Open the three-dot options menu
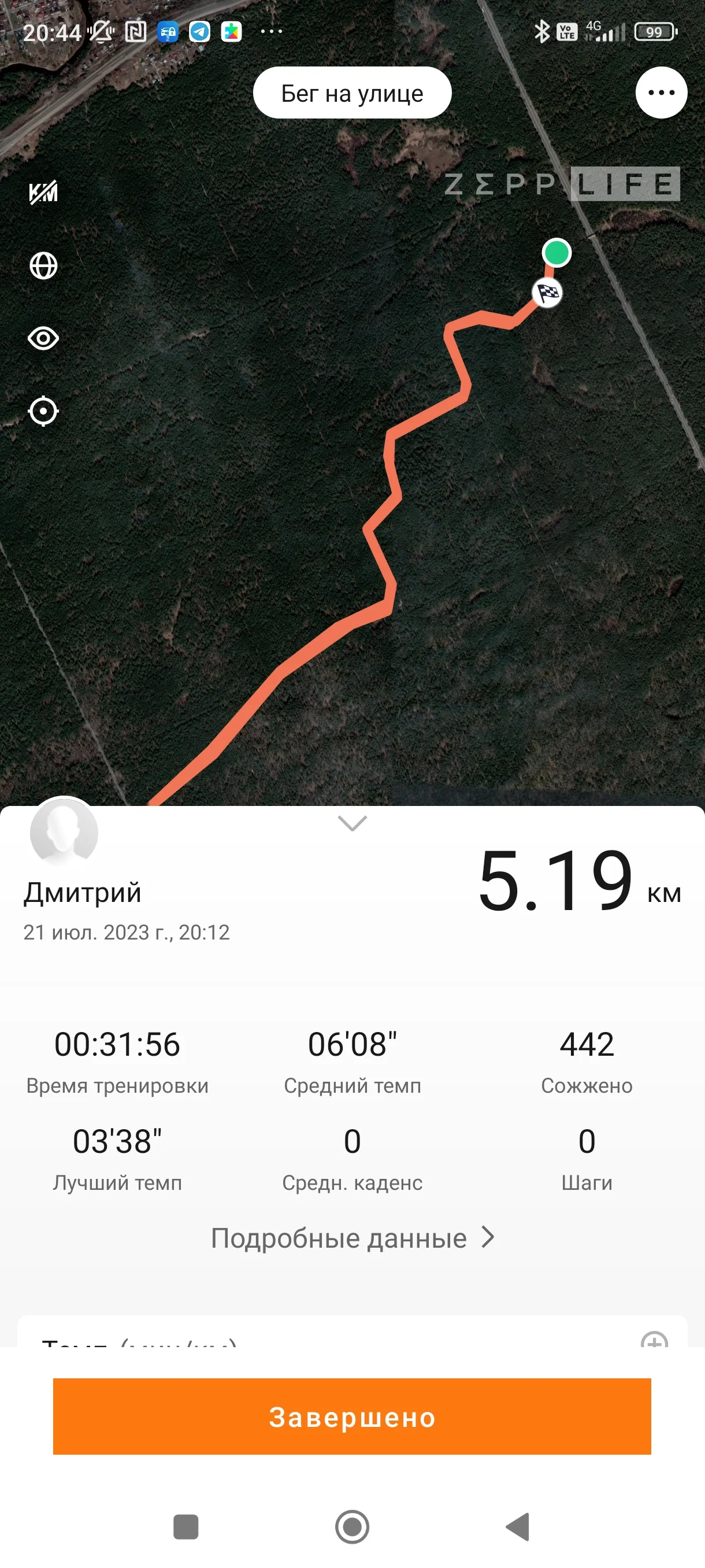 [x=661, y=92]
